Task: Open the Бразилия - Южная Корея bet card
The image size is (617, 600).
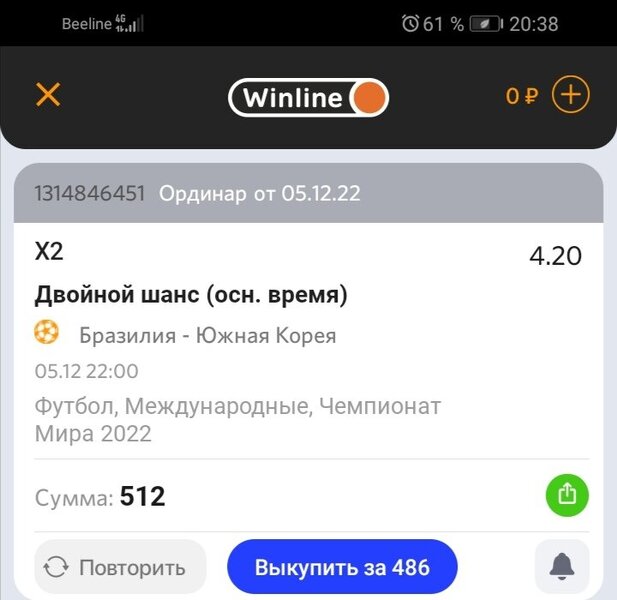Action: pyautogui.click(x=208, y=335)
